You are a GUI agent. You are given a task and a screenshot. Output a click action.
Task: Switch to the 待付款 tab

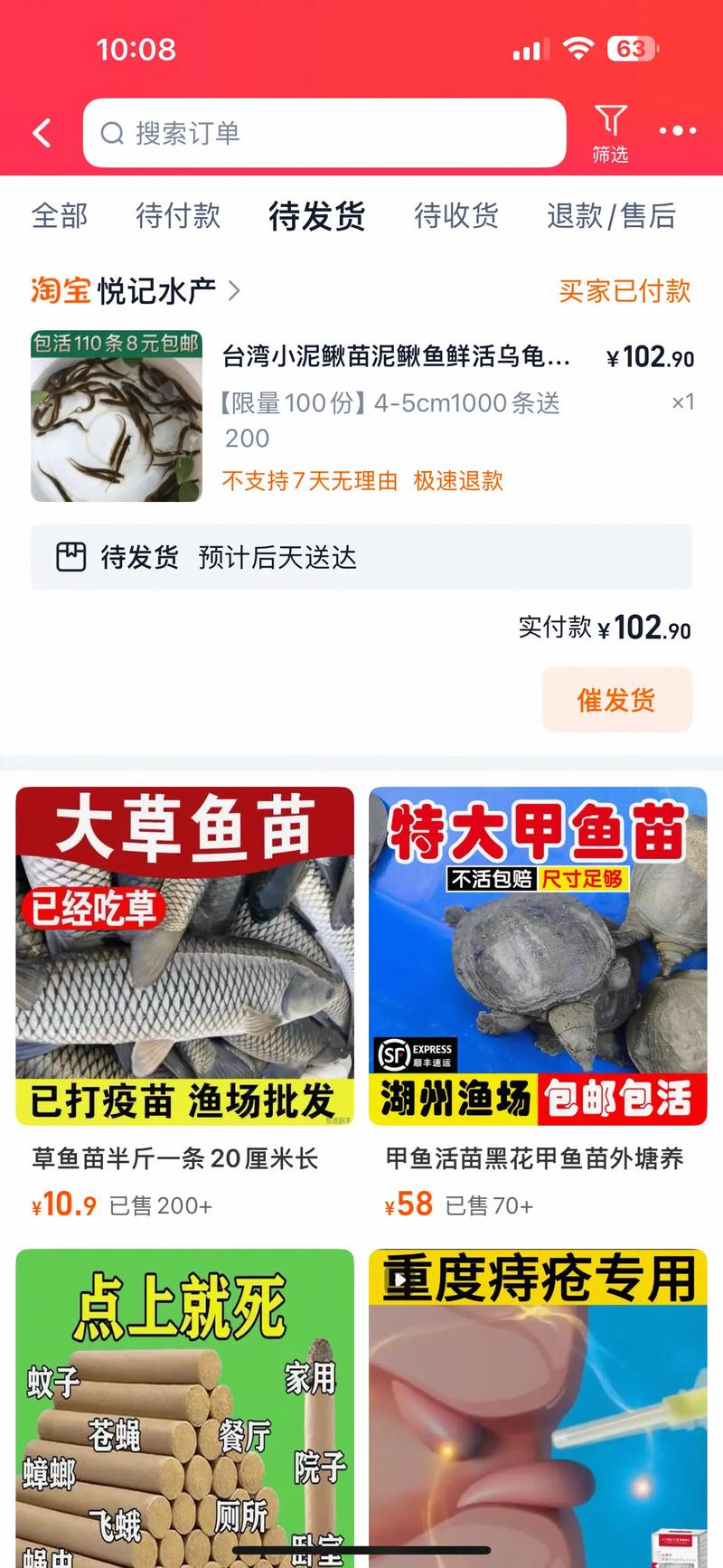point(178,216)
